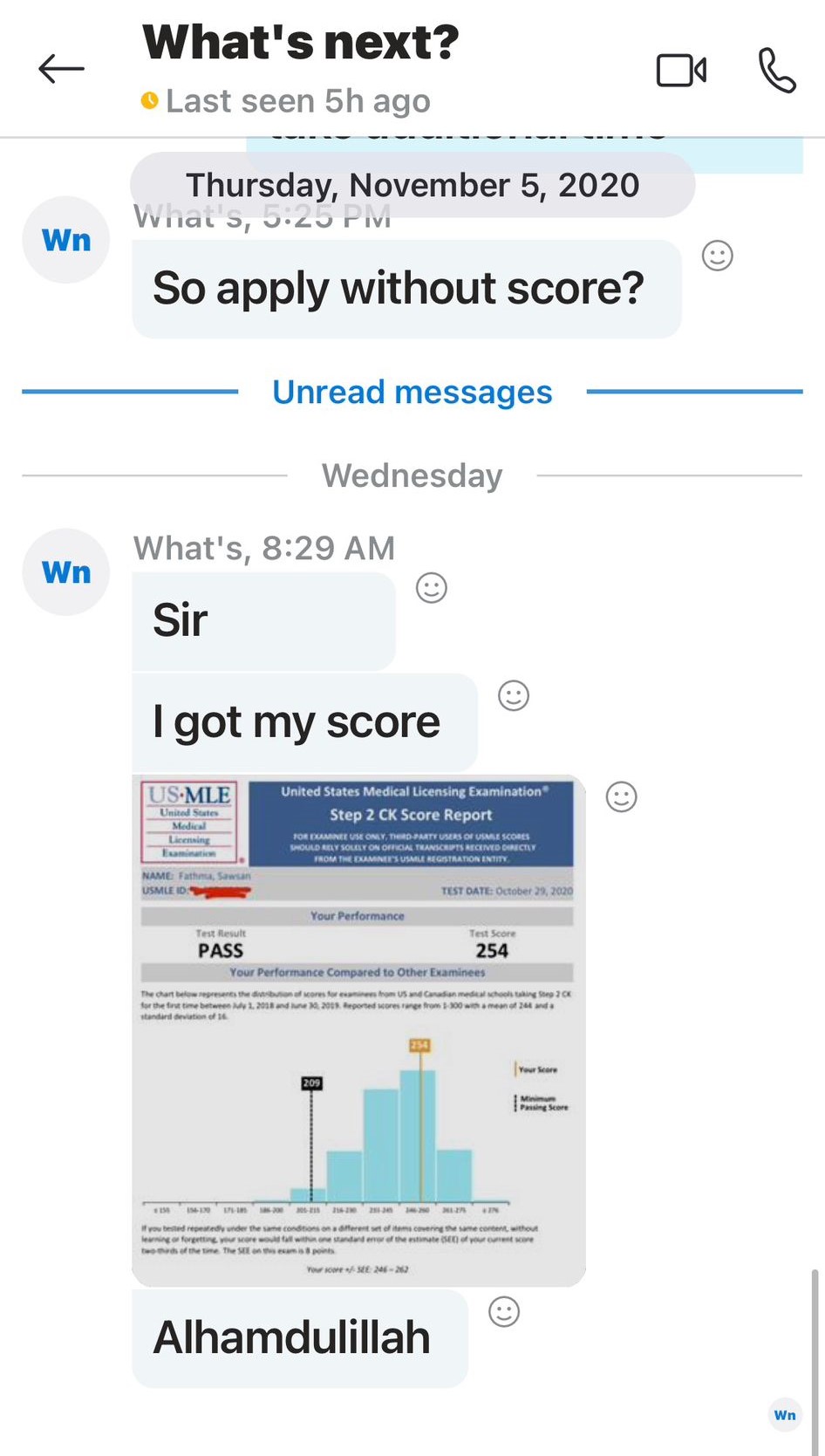Open the Step 2 CK score report image

[358, 1029]
